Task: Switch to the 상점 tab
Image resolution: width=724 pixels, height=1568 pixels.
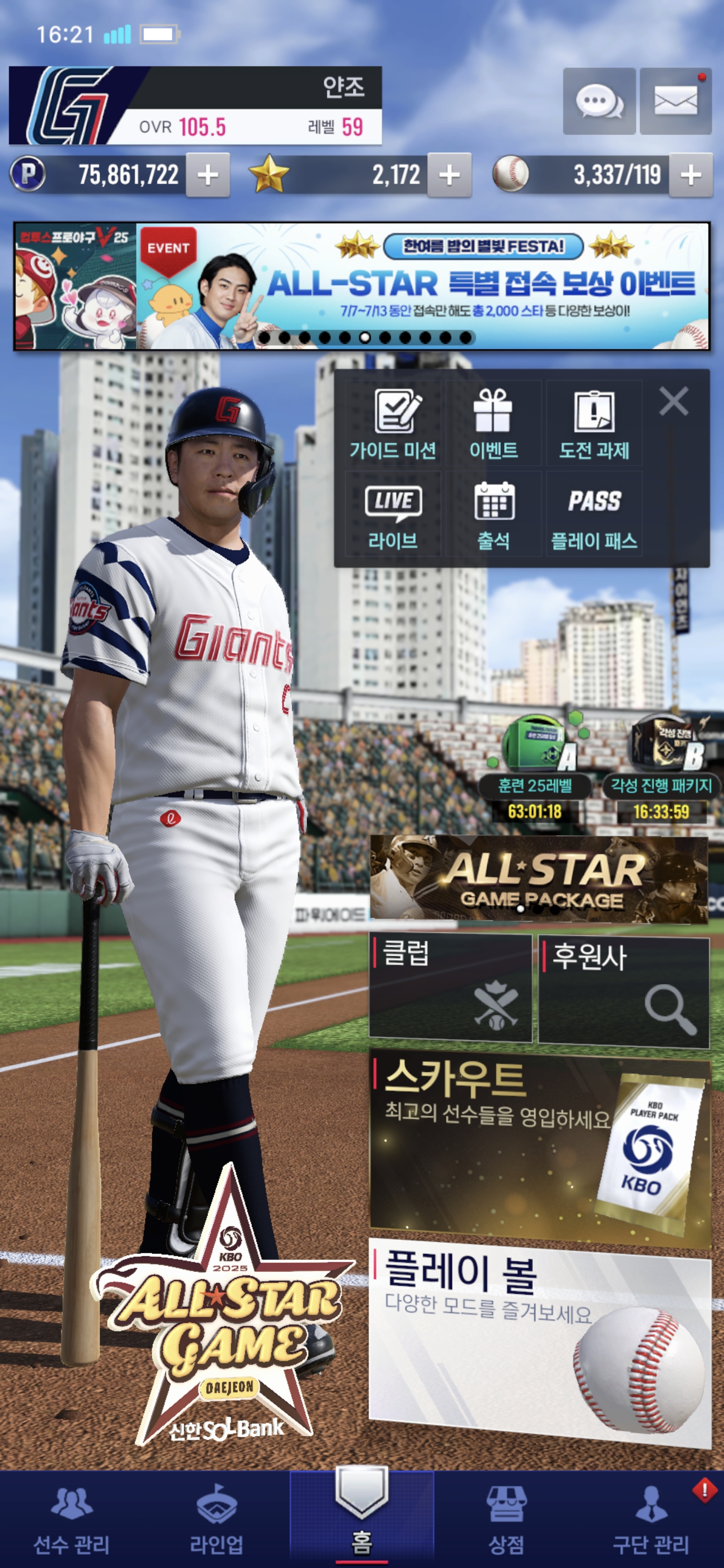Action: pos(506,1519)
